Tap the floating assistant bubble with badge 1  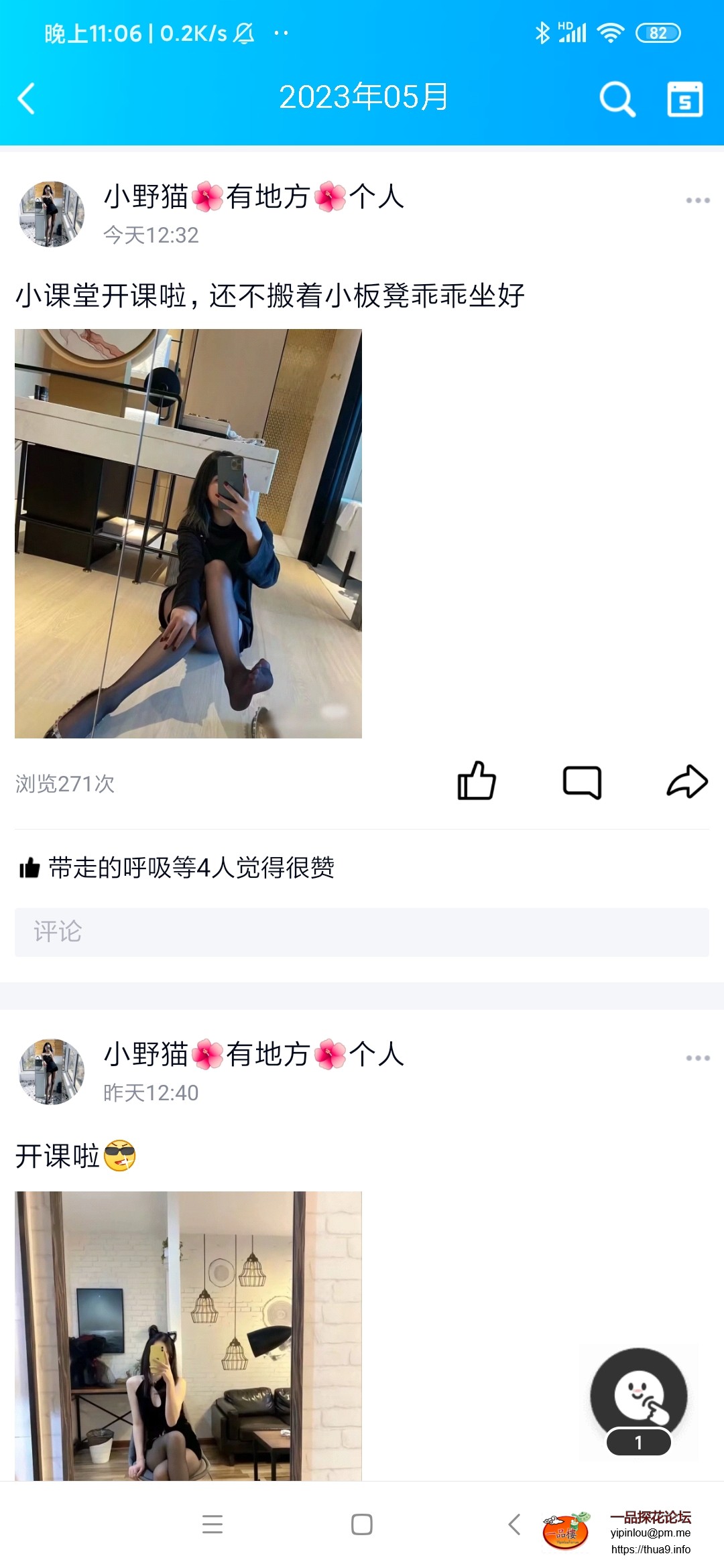pos(639,1386)
